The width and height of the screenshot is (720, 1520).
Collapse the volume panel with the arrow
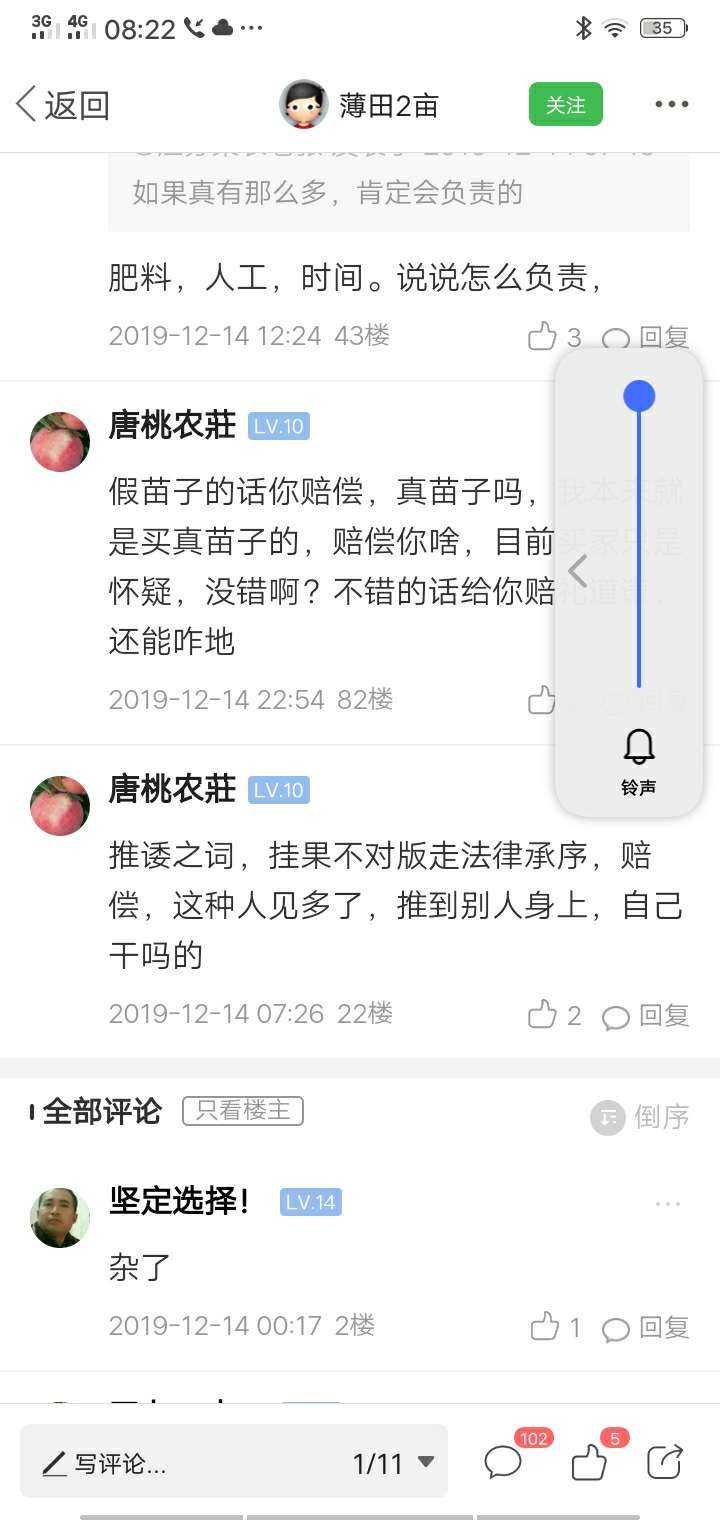click(577, 570)
